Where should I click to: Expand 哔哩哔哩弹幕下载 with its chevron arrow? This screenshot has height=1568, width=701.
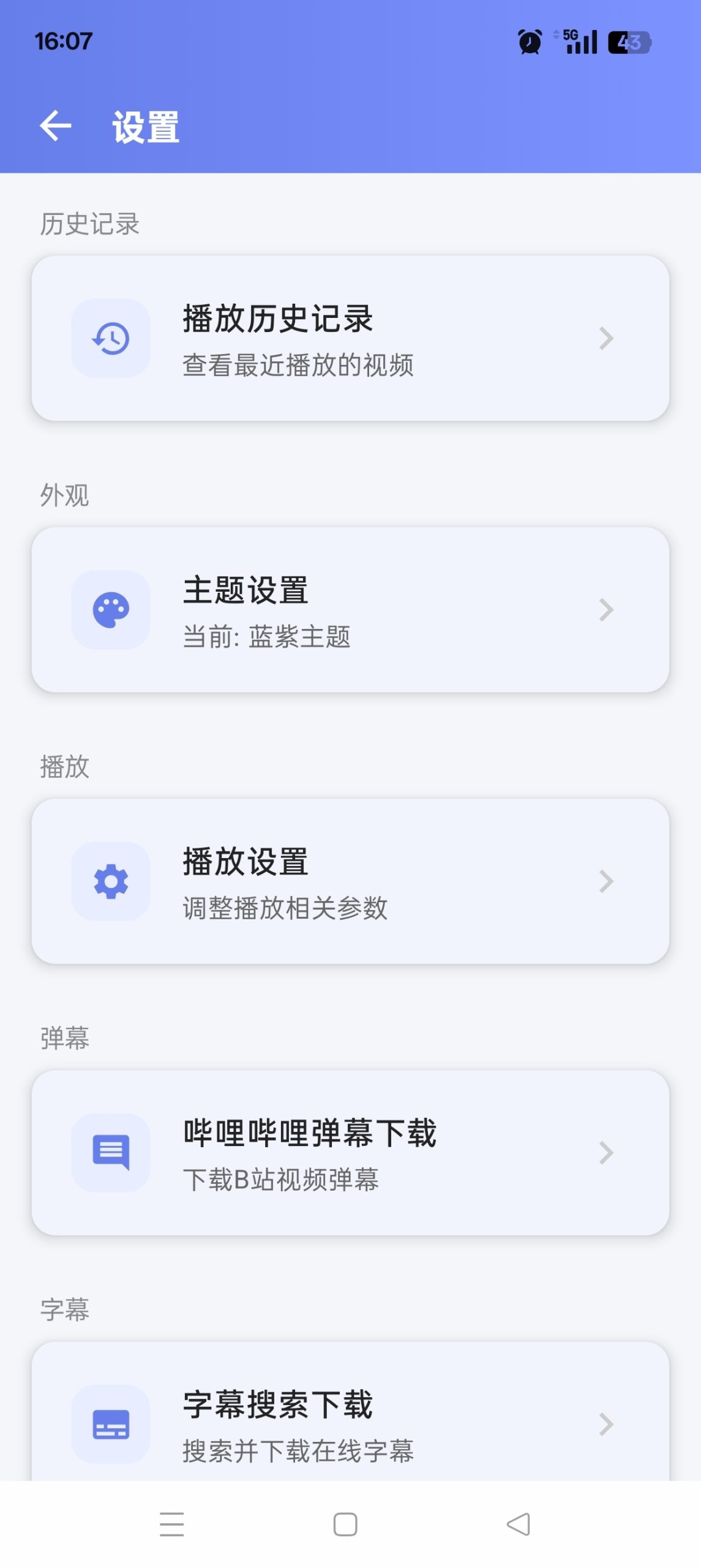pyautogui.click(x=605, y=1154)
